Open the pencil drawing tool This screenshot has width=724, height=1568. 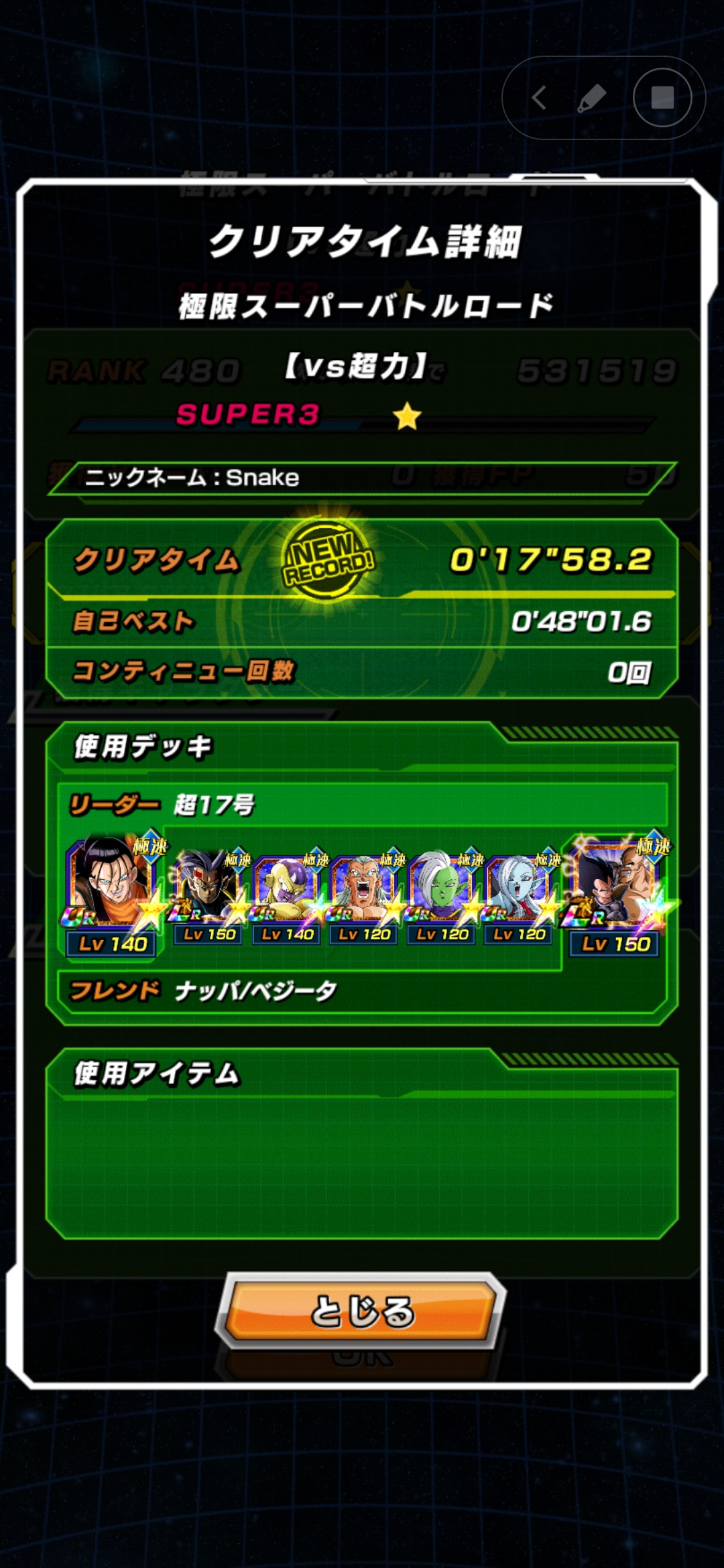592,99
